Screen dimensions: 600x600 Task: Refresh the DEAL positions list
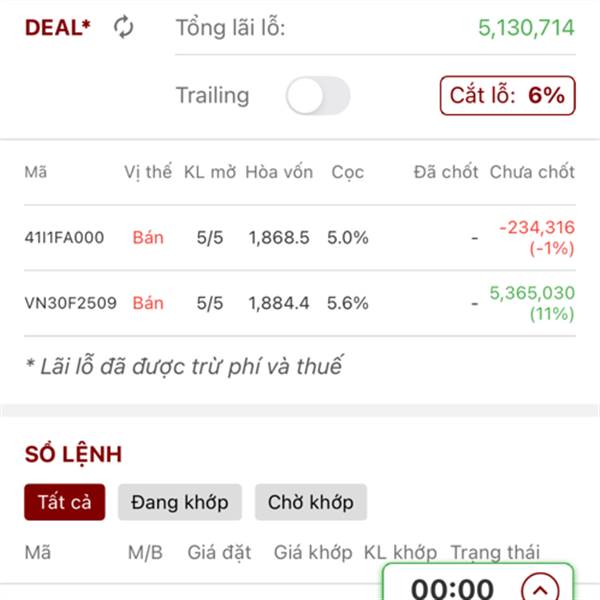point(123,27)
